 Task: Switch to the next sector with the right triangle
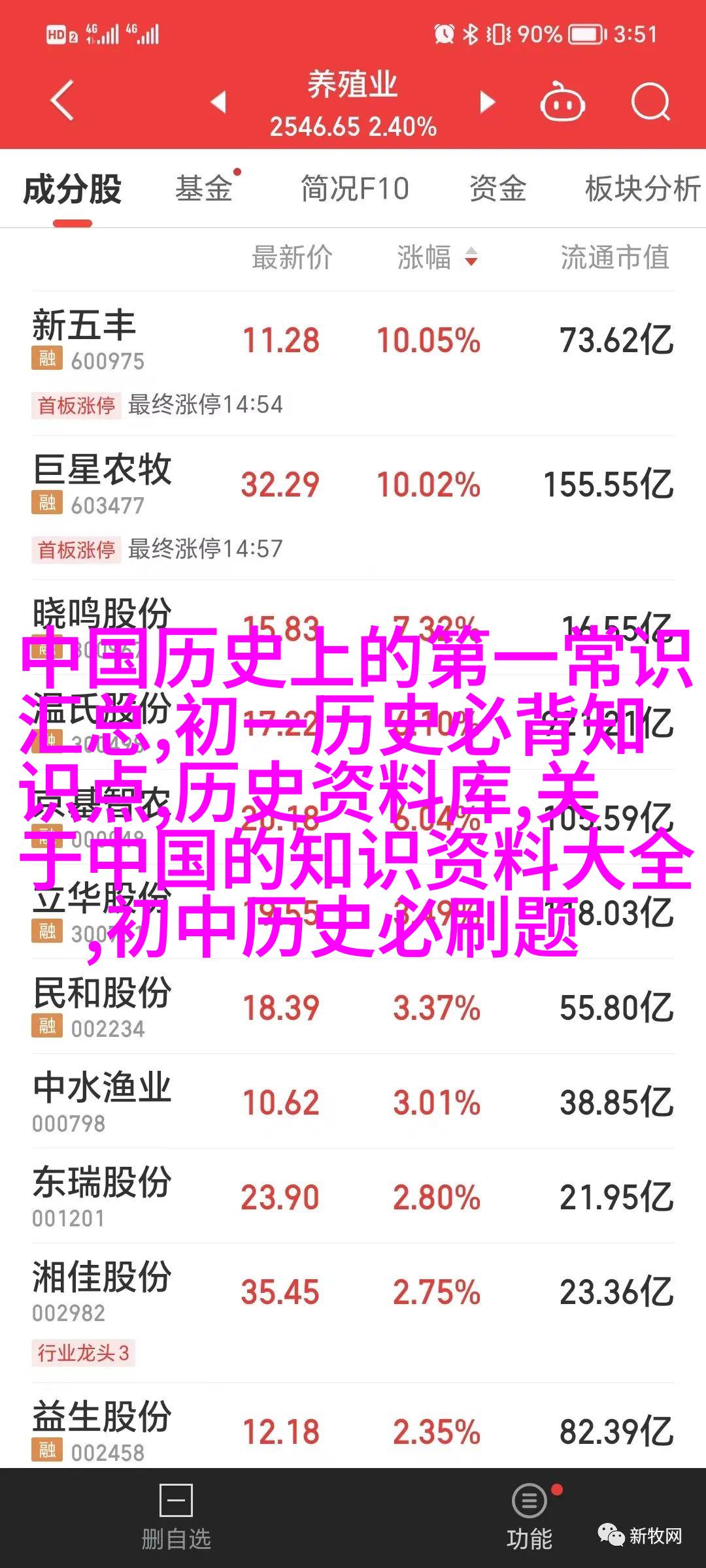pyautogui.click(x=487, y=102)
